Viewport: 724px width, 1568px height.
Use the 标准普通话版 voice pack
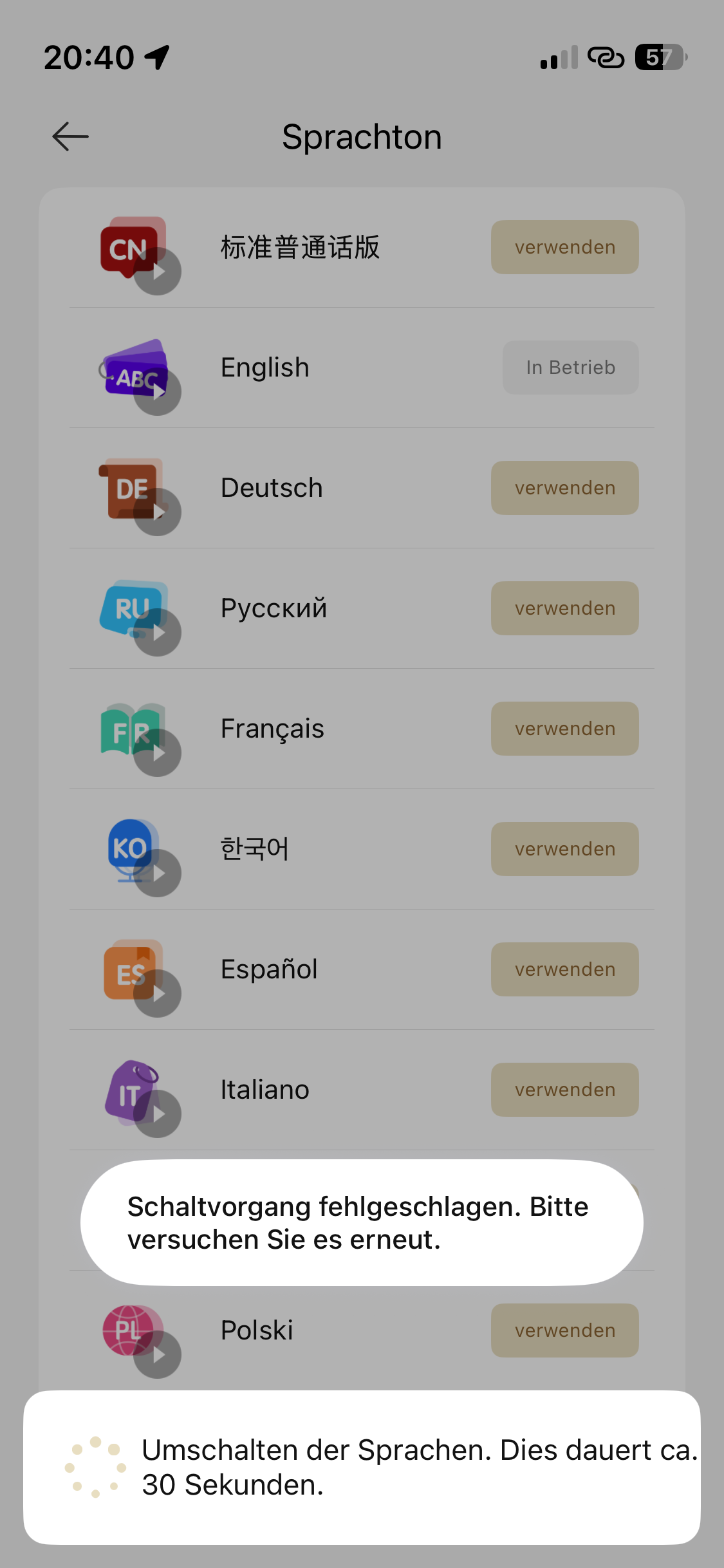[x=564, y=247]
